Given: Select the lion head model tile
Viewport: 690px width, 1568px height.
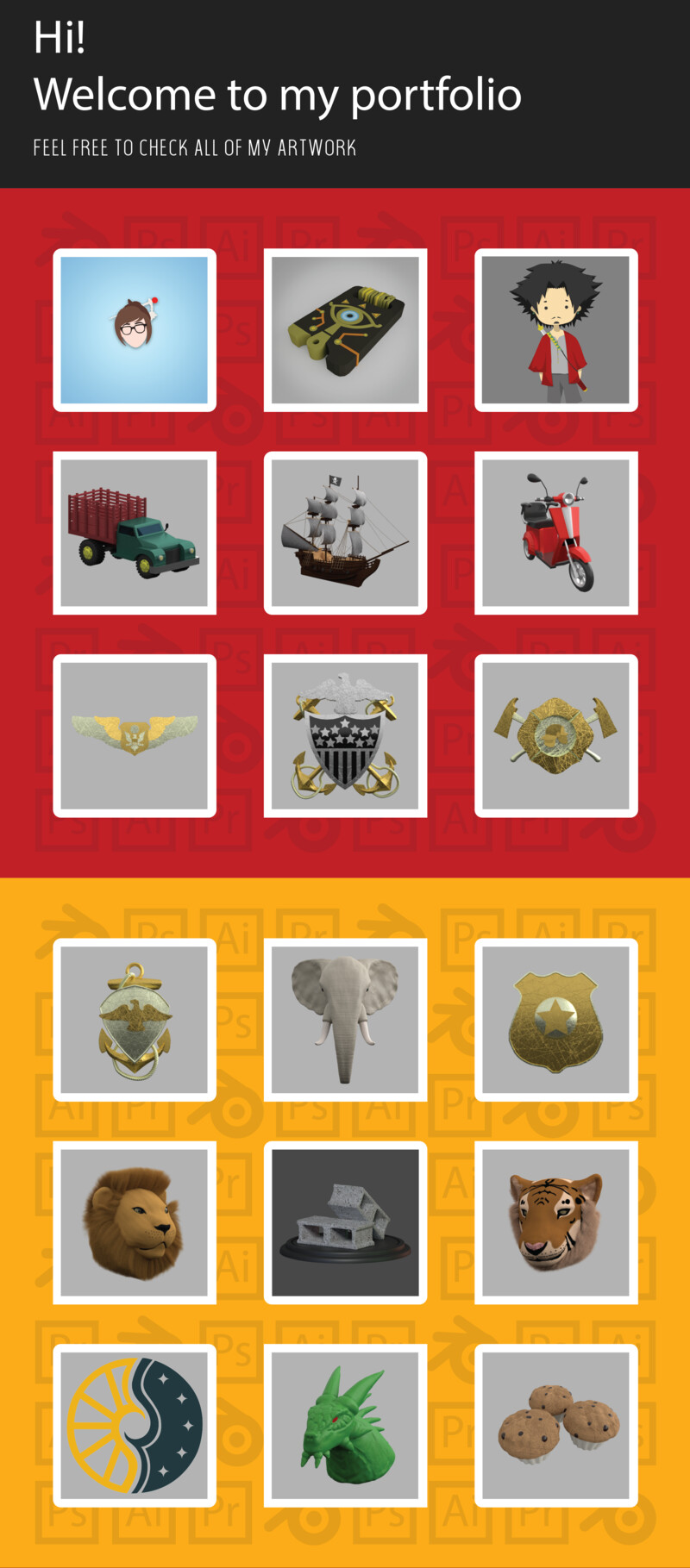Looking at the screenshot, I should (x=135, y=1222).
